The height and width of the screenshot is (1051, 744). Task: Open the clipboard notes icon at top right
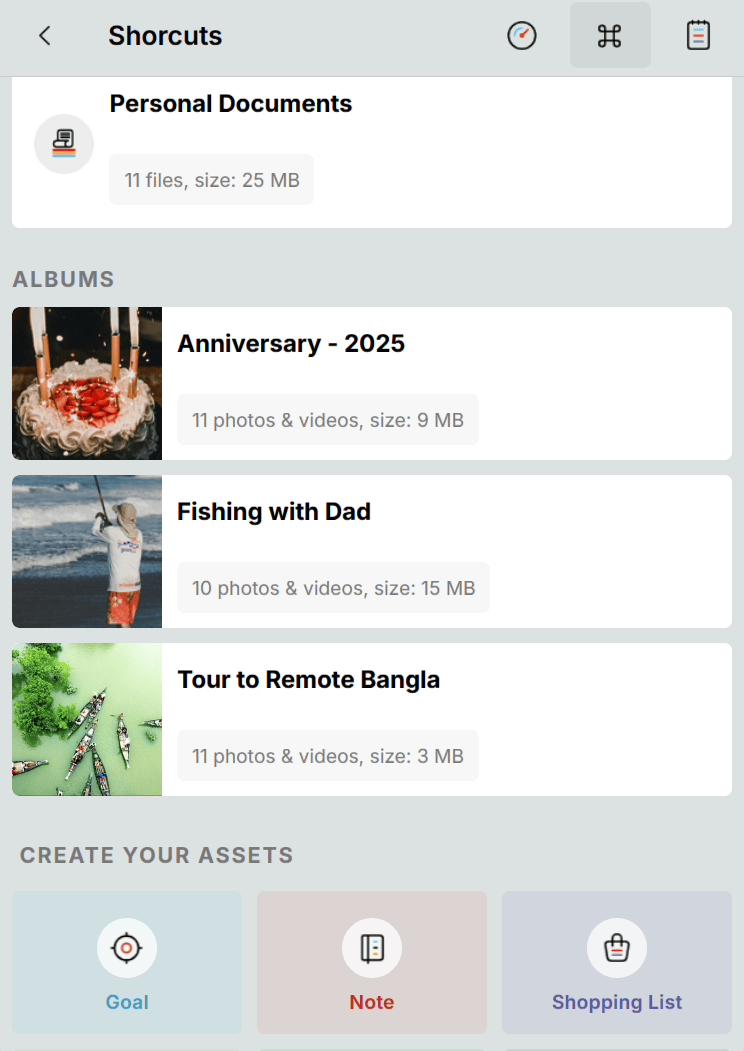[x=698, y=35]
